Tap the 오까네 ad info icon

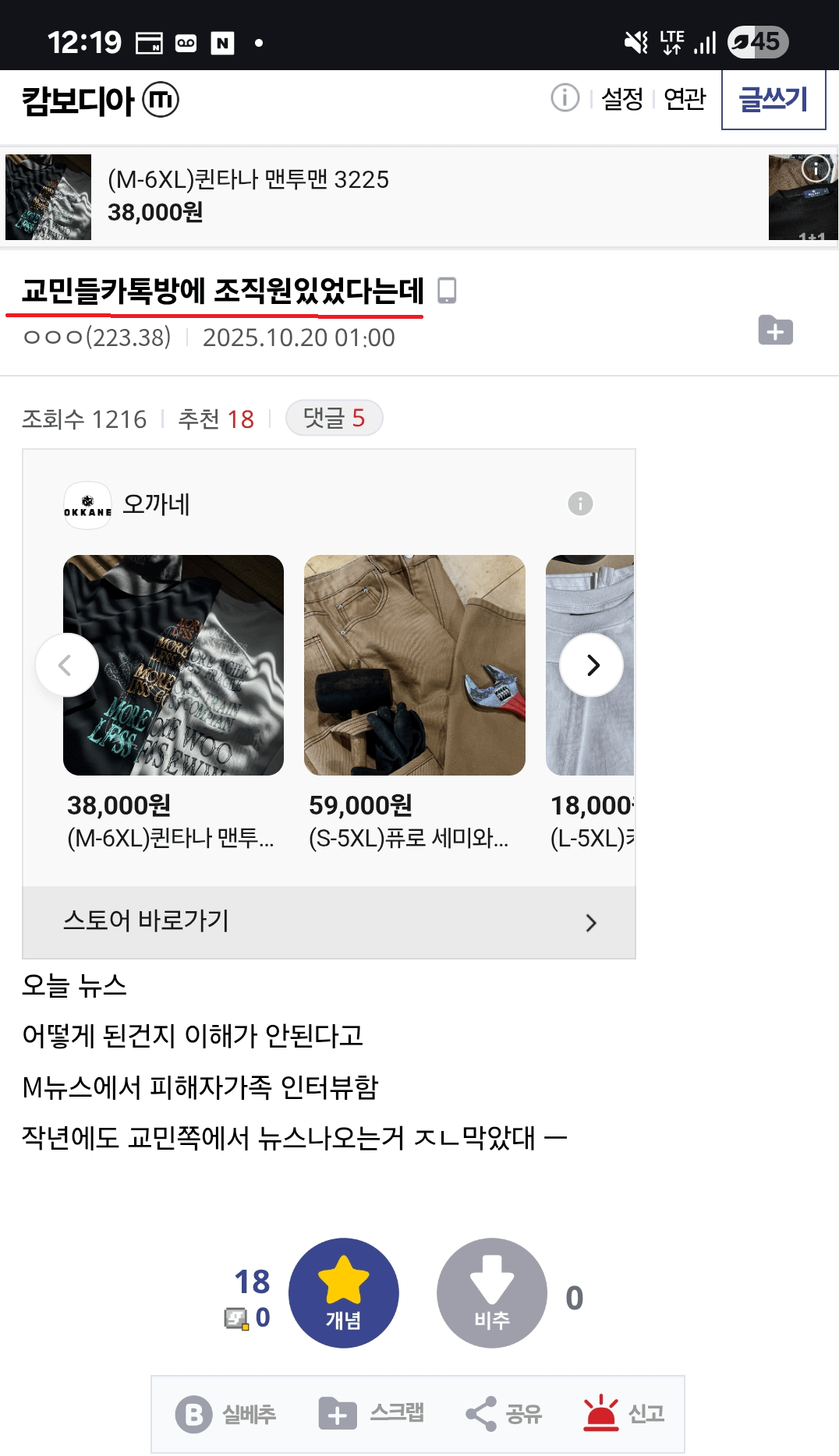580,504
